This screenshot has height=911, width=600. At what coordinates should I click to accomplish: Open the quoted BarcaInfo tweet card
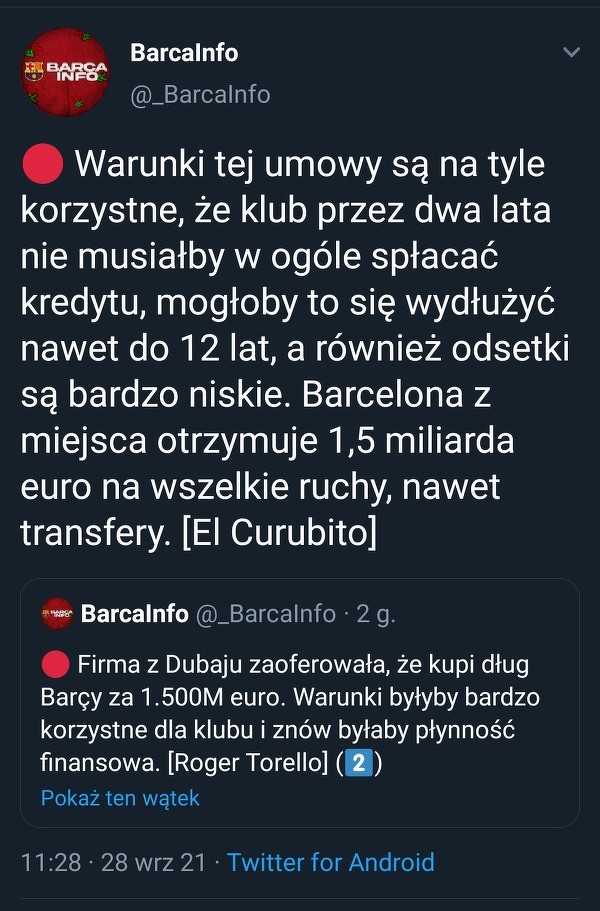[300, 700]
